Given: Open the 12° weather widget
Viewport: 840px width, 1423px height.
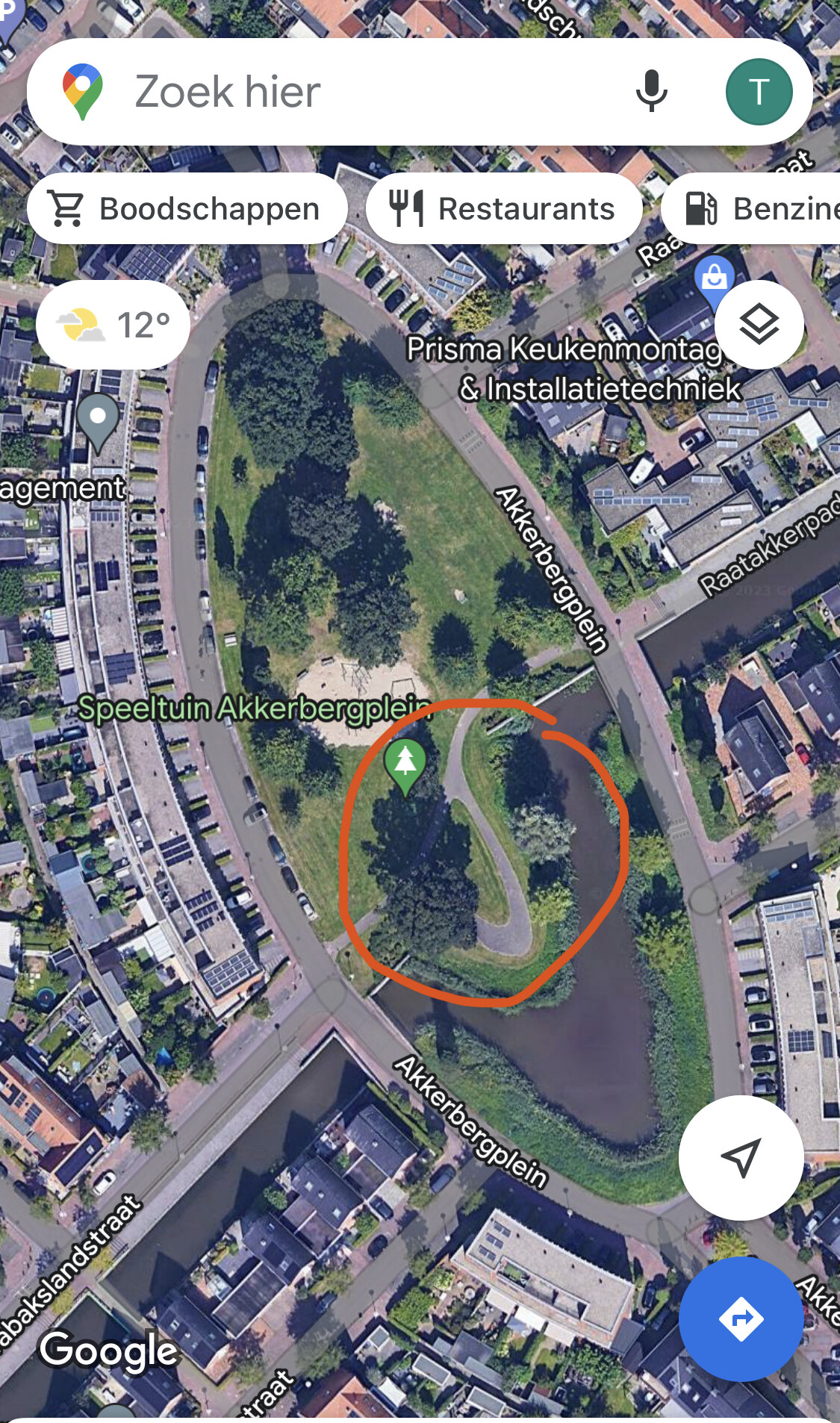Looking at the screenshot, I should point(113,325).
